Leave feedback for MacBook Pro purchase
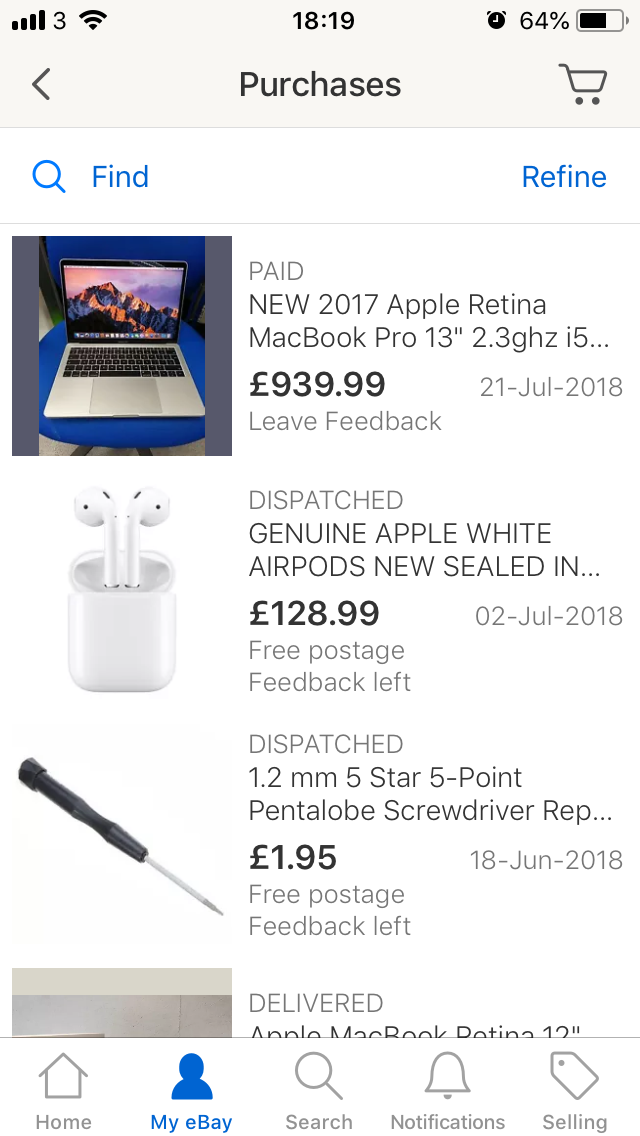The height and width of the screenshot is (1136, 640). (x=345, y=421)
